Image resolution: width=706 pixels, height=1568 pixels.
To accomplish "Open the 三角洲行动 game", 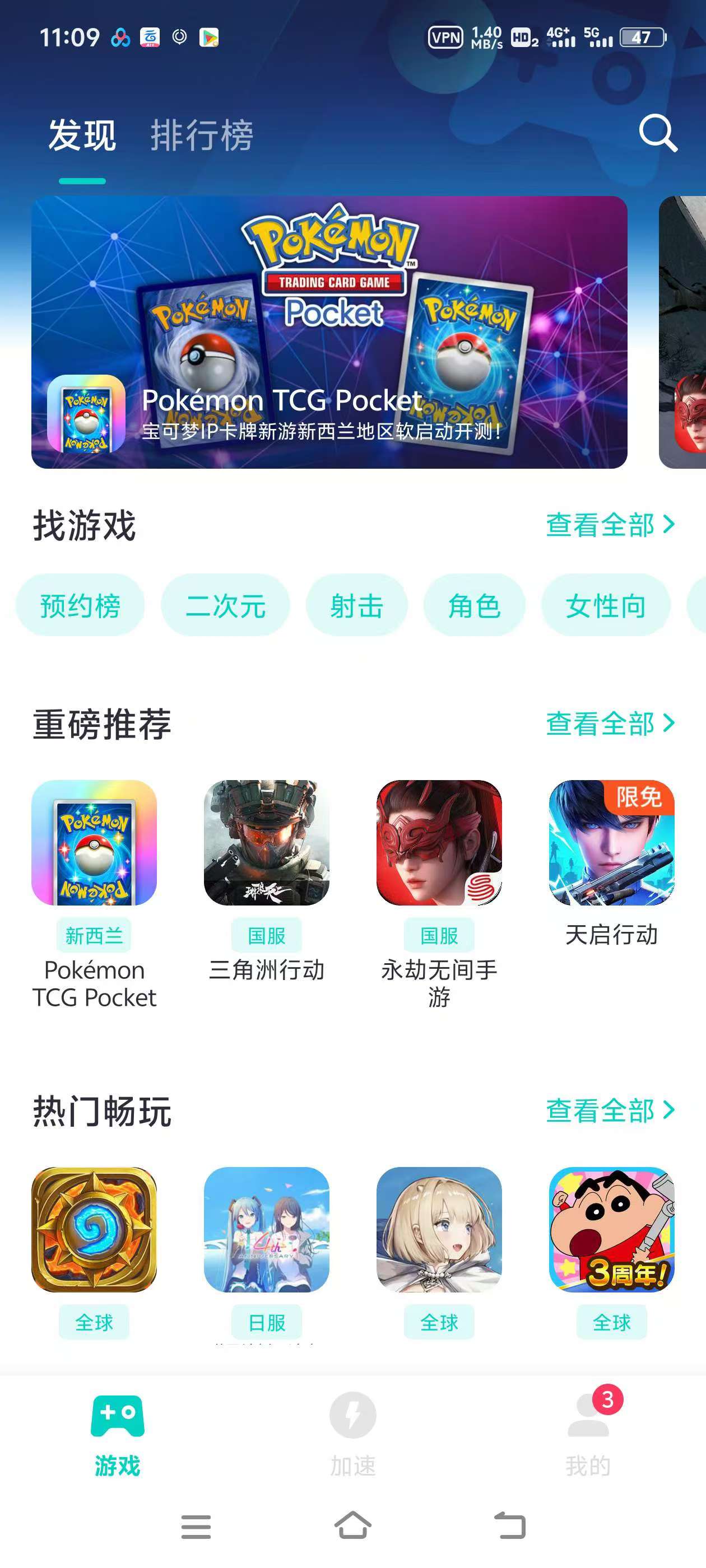I will [267, 843].
